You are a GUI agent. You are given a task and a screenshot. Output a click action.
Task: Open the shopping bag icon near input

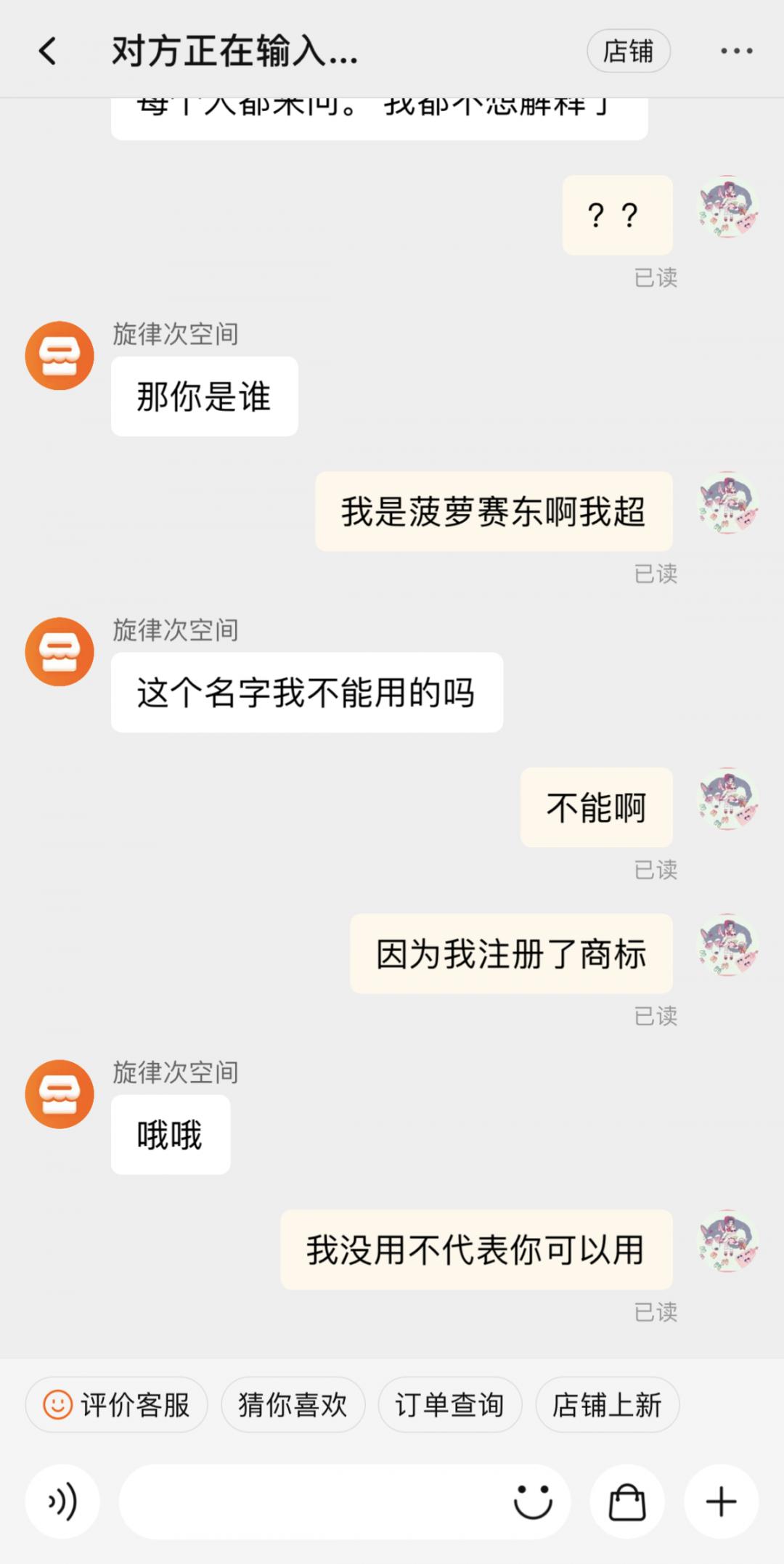tap(628, 1501)
